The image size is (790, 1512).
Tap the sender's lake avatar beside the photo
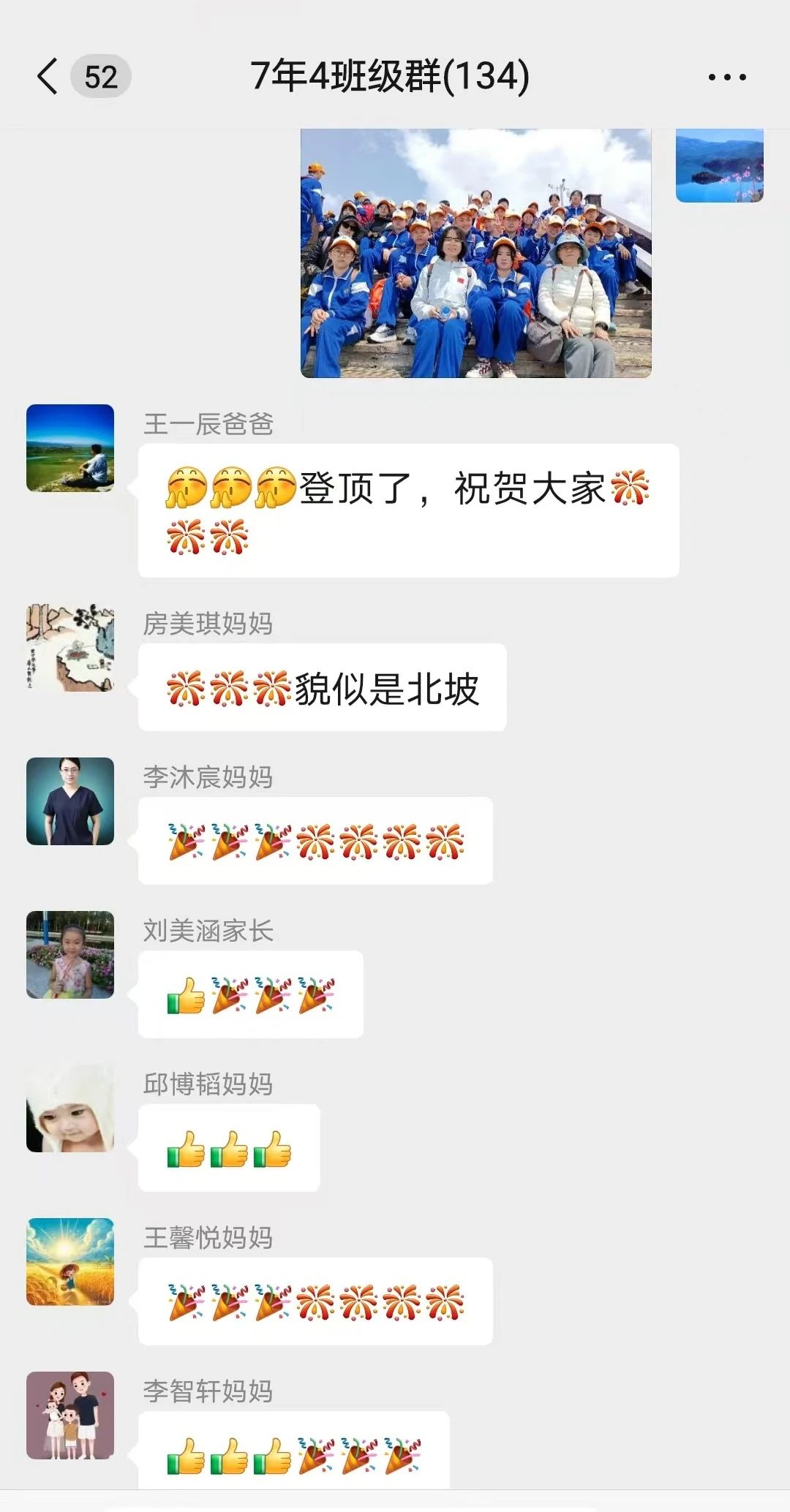720,165
